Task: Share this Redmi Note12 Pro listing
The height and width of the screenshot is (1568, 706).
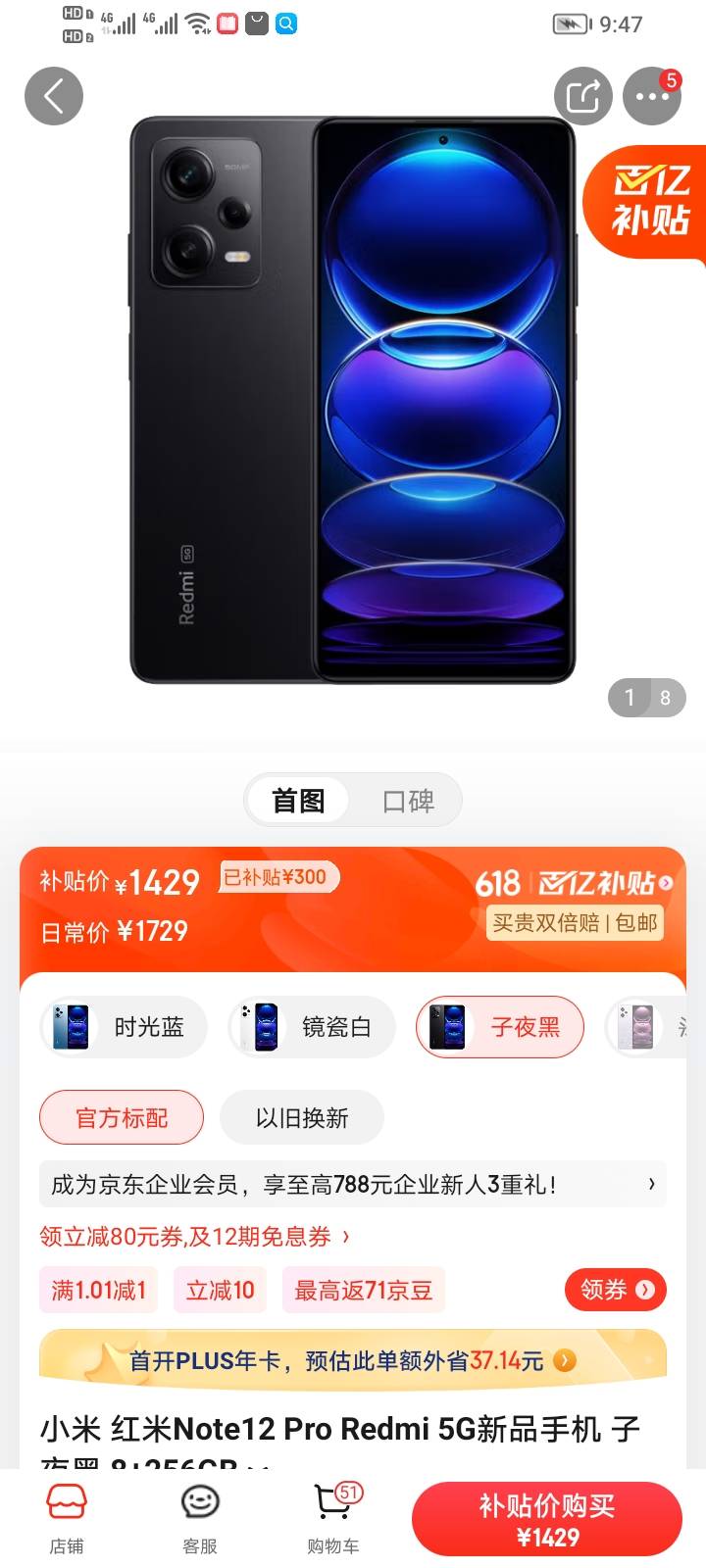Action: (582, 96)
